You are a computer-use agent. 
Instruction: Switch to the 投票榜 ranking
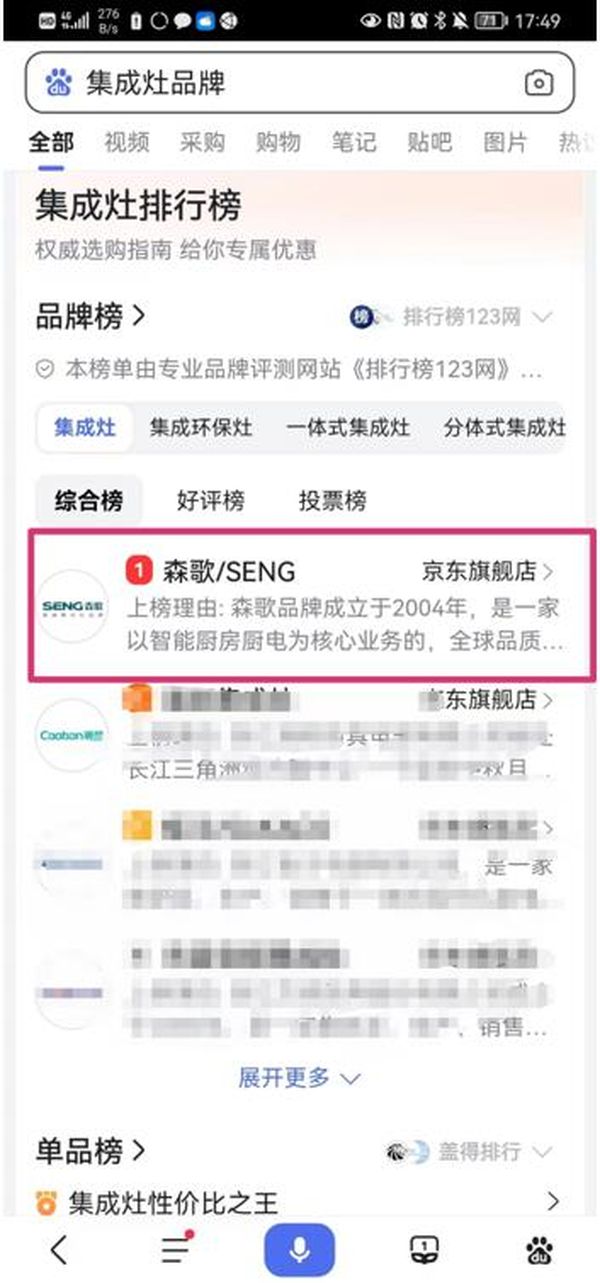[332, 500]
